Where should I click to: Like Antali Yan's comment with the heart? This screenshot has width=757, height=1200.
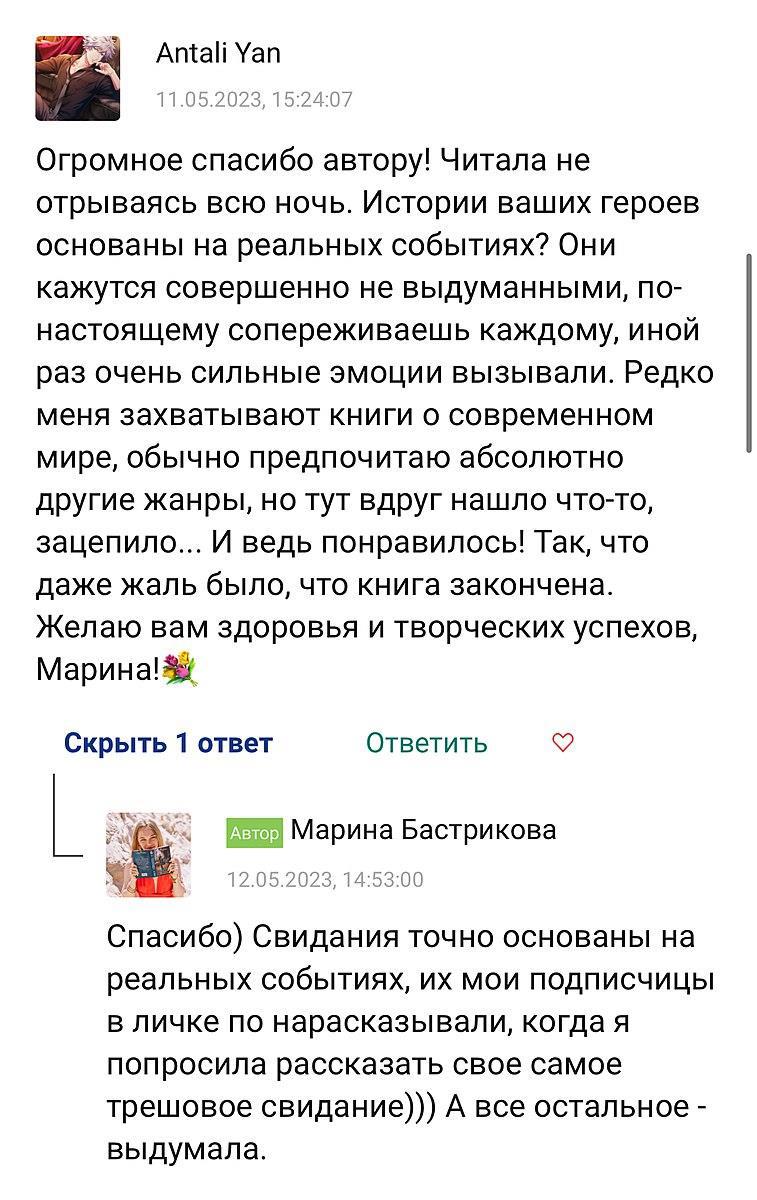coord(563,743)
